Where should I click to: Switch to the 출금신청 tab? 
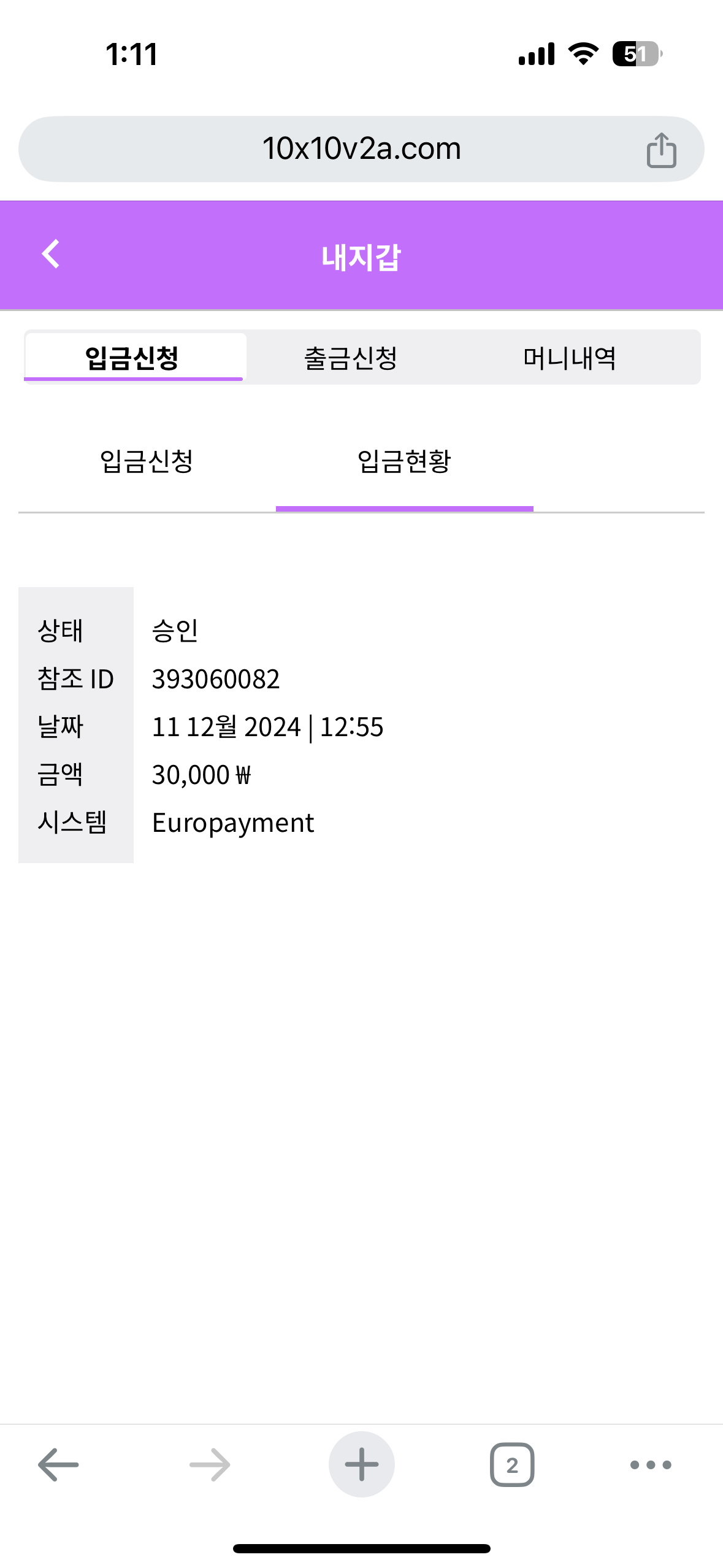coord(351,358)
